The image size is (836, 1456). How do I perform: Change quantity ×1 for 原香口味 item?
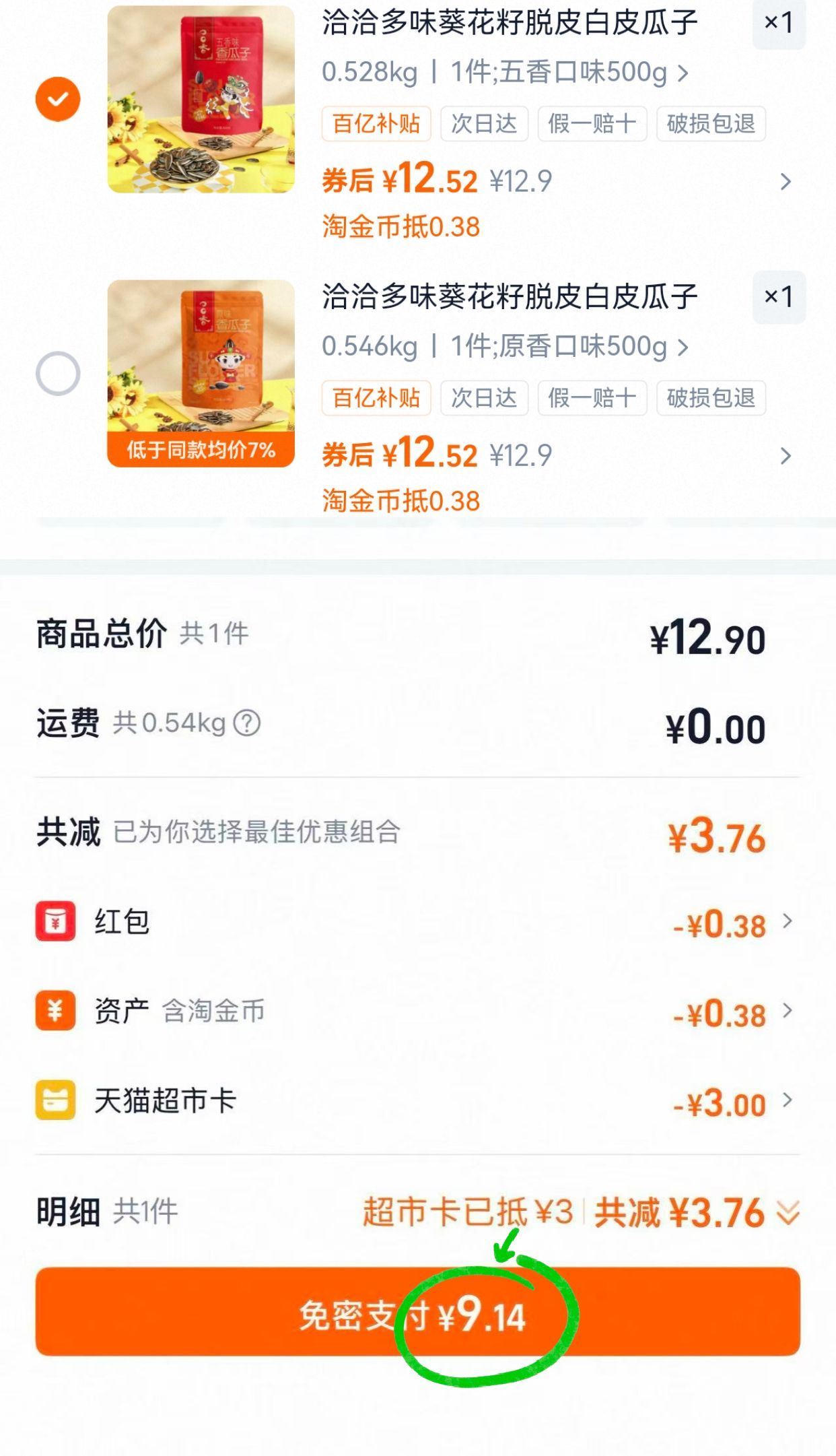[778, 297]
